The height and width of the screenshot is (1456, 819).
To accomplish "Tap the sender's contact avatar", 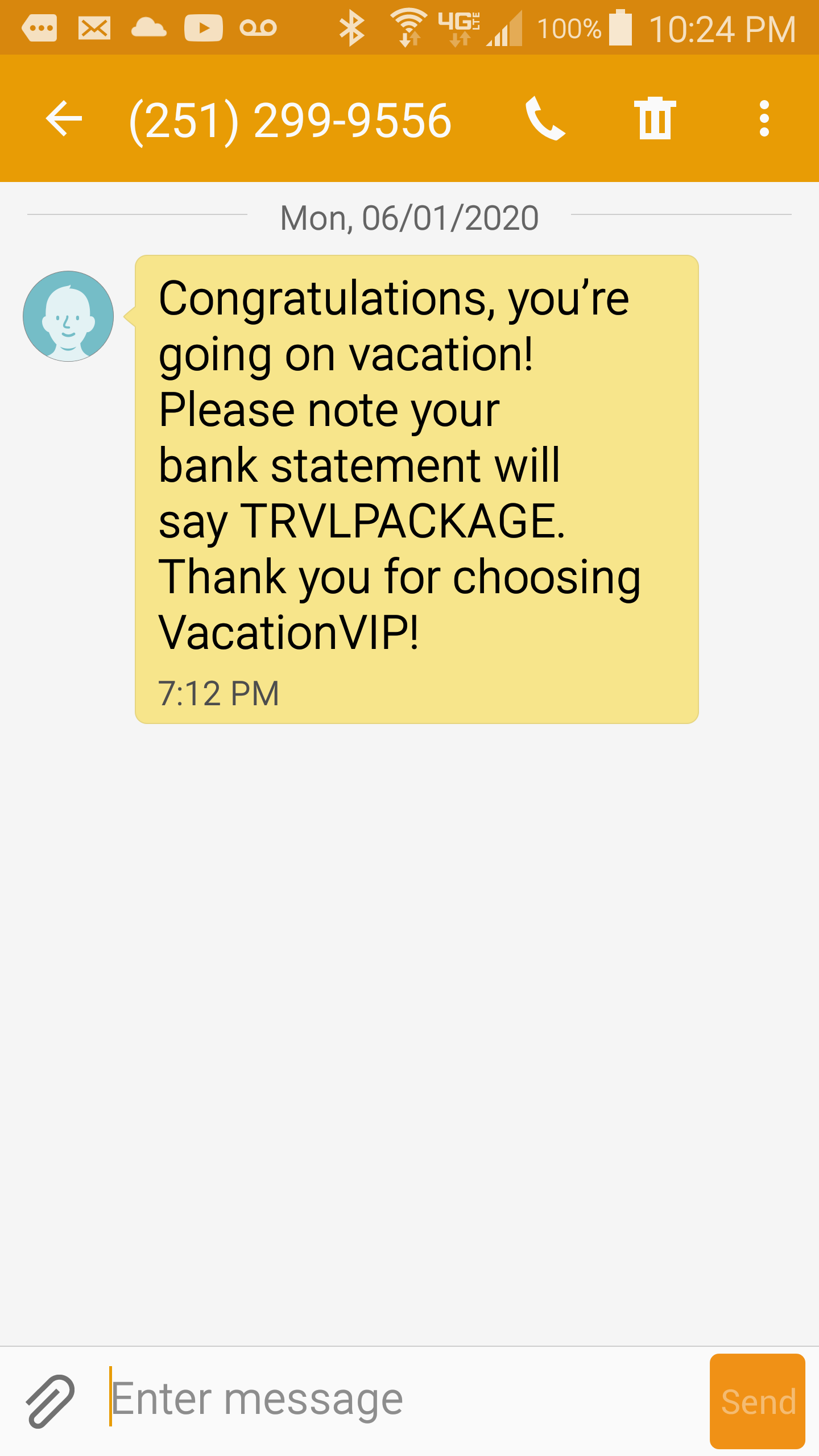I will 68,316.
